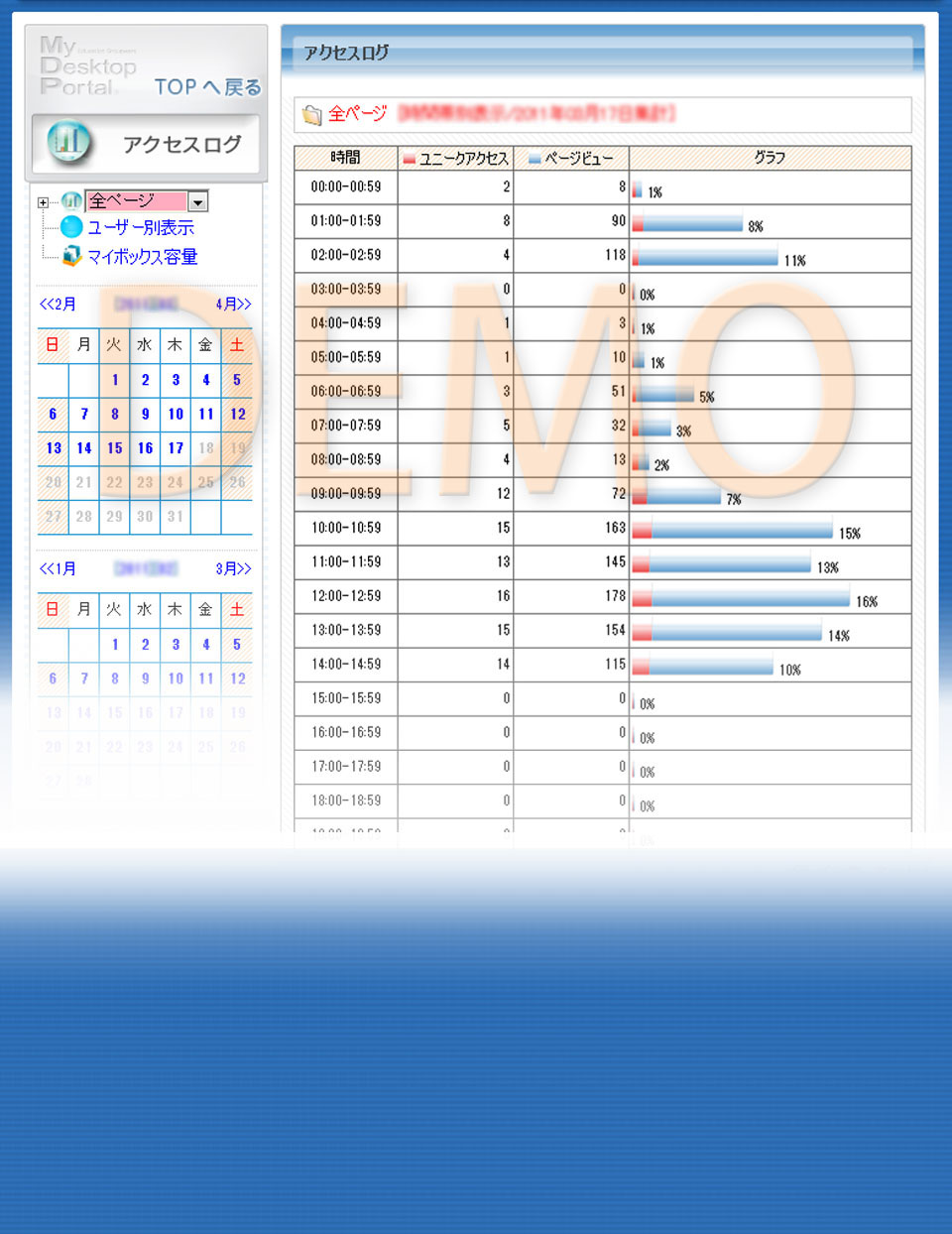Go to 3月>> in the lower calendar

(x=234, y=568)
